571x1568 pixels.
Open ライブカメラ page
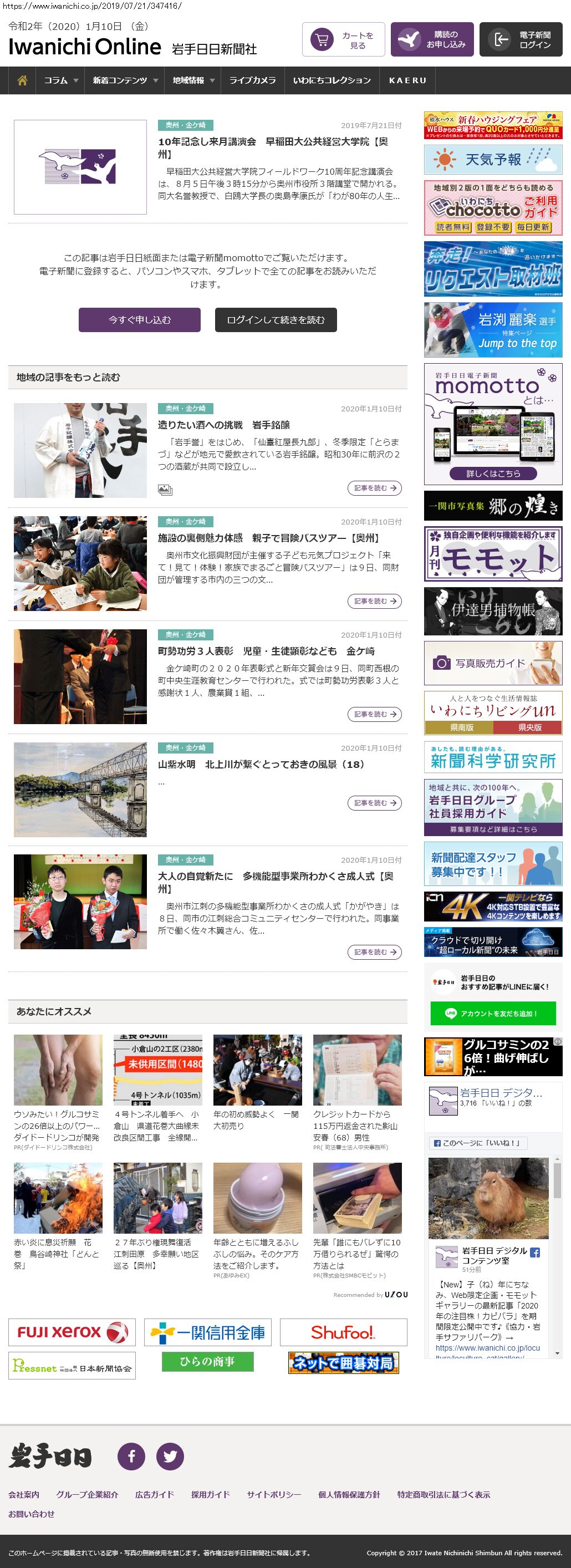pyautogui.click(x=252, y=80)
